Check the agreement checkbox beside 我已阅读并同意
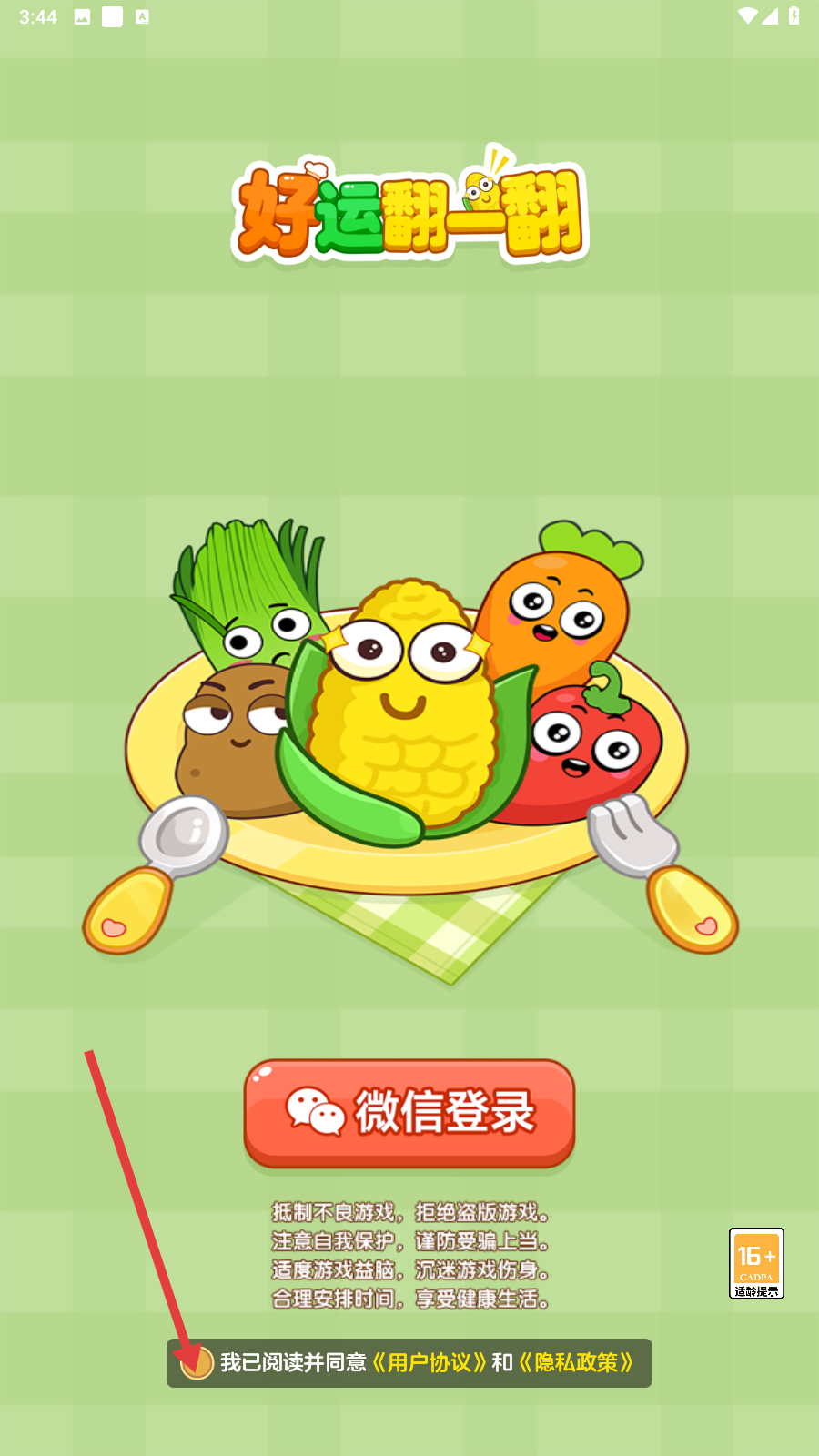Viewport: 819px width, 1456px height. coord(197,1362)
